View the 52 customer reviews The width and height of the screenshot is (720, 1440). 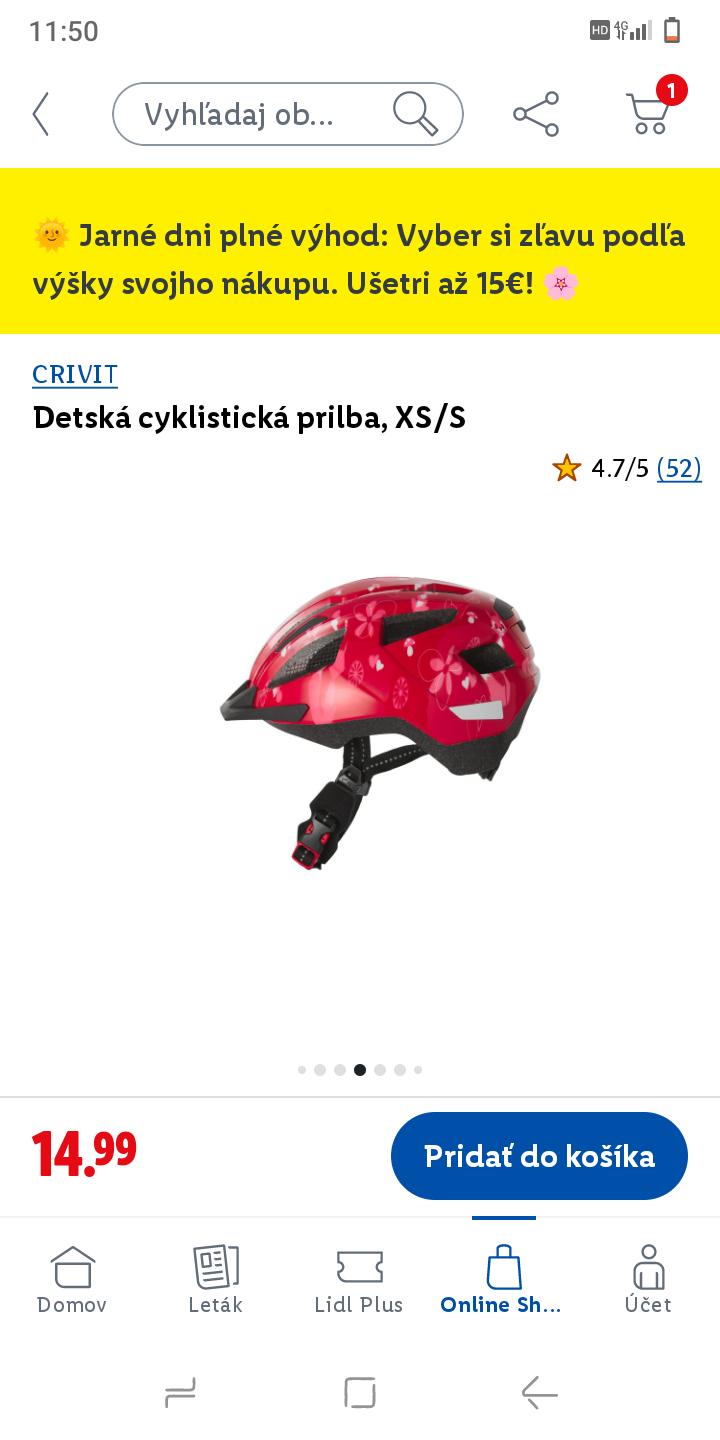(x=679, y=468)
